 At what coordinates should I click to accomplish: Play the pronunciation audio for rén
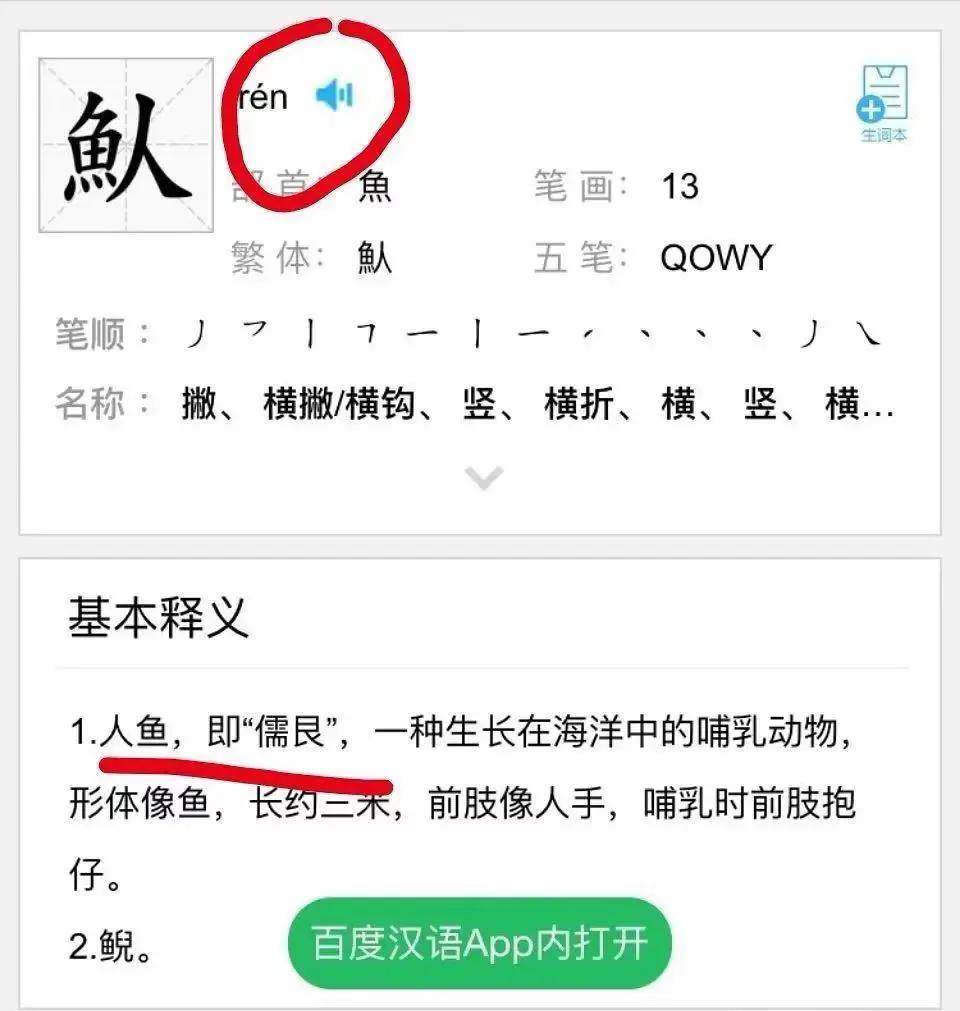click(334, 96)
